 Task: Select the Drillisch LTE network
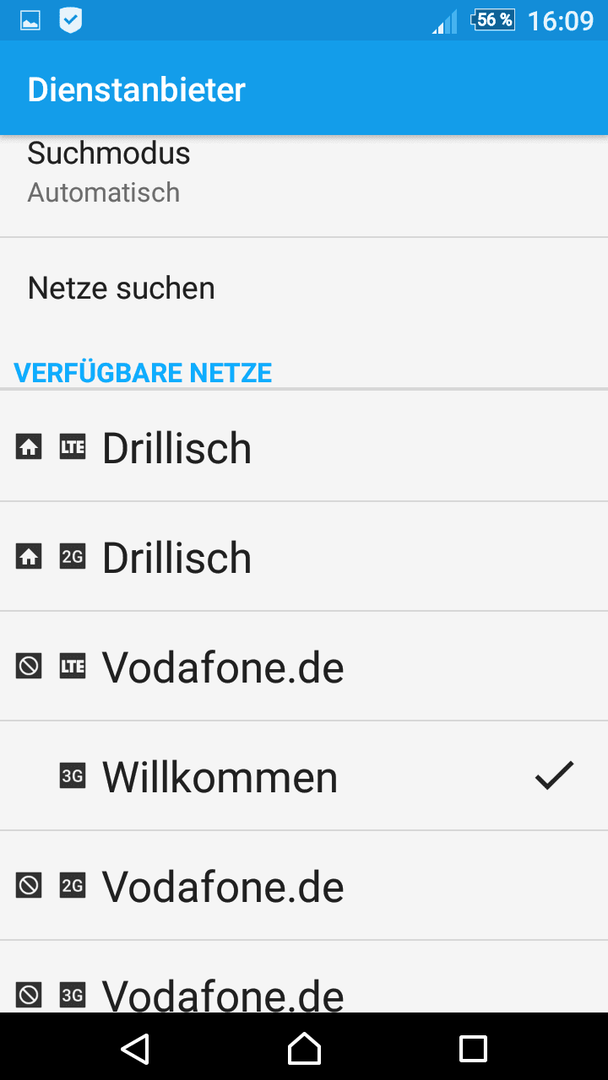pyautogui.click(x=304, y=447)
